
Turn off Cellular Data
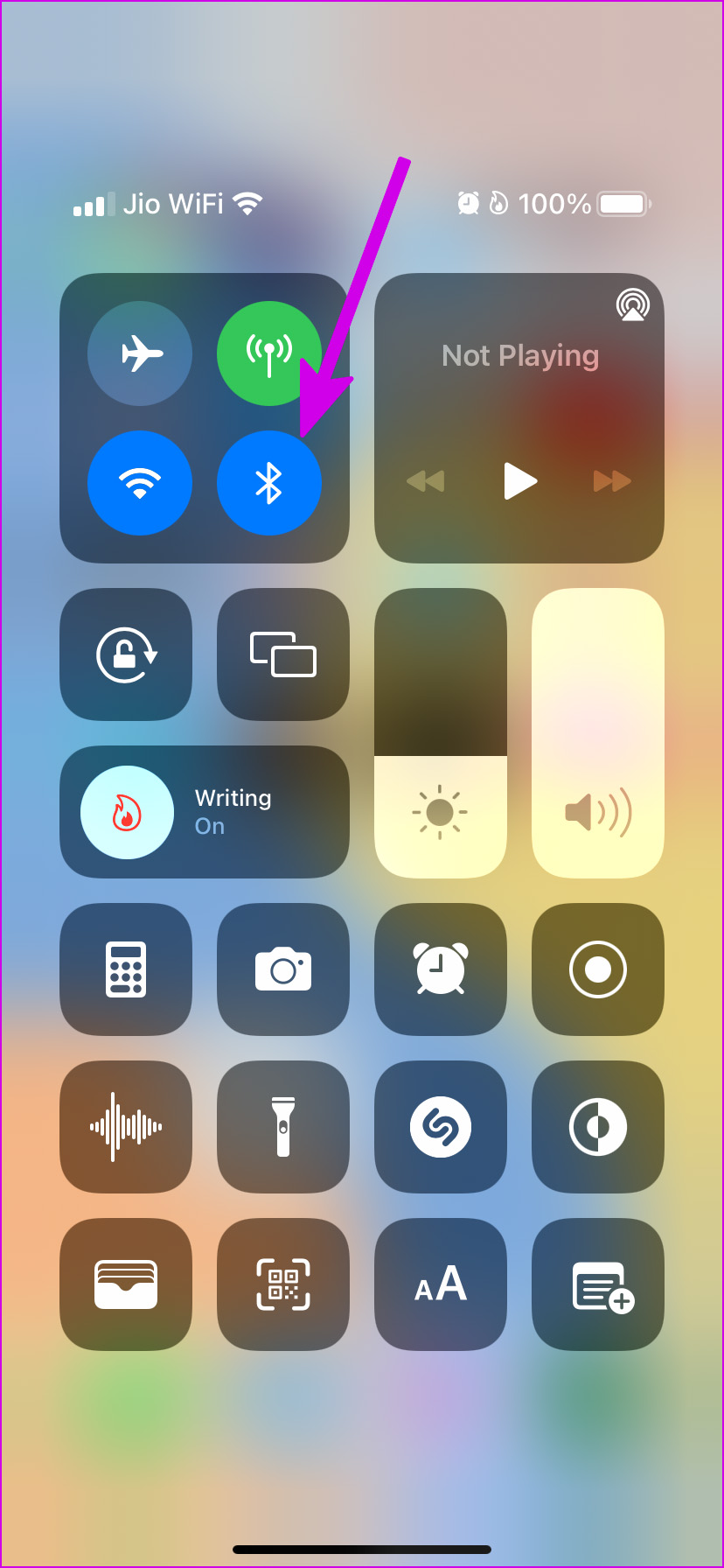click(269, 354)
